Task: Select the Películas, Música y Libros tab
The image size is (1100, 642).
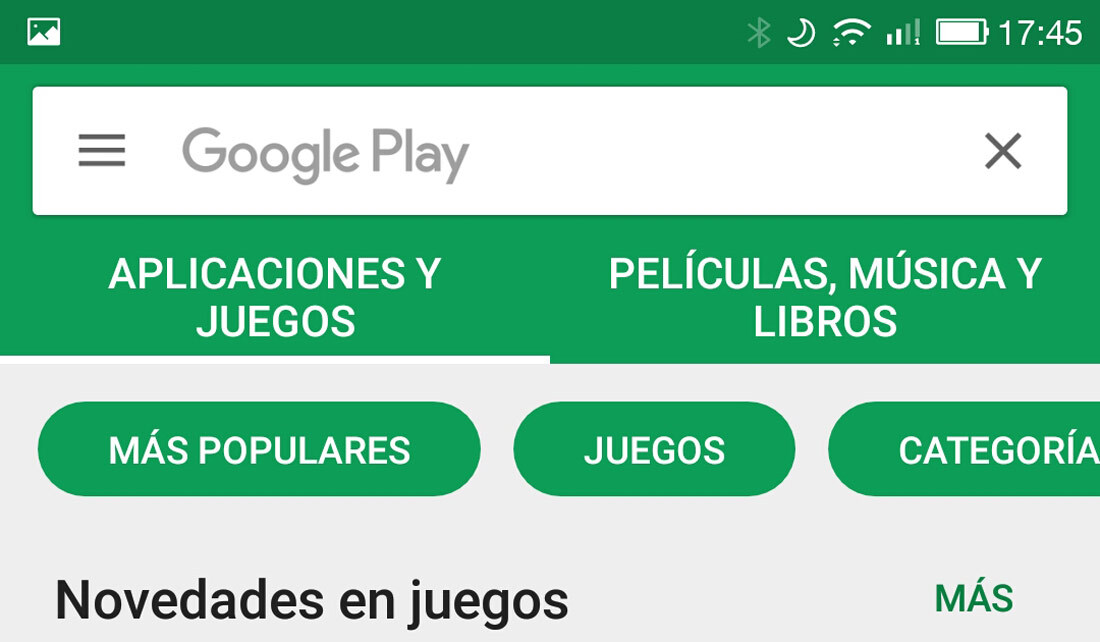Action: [x=825, y=298]
